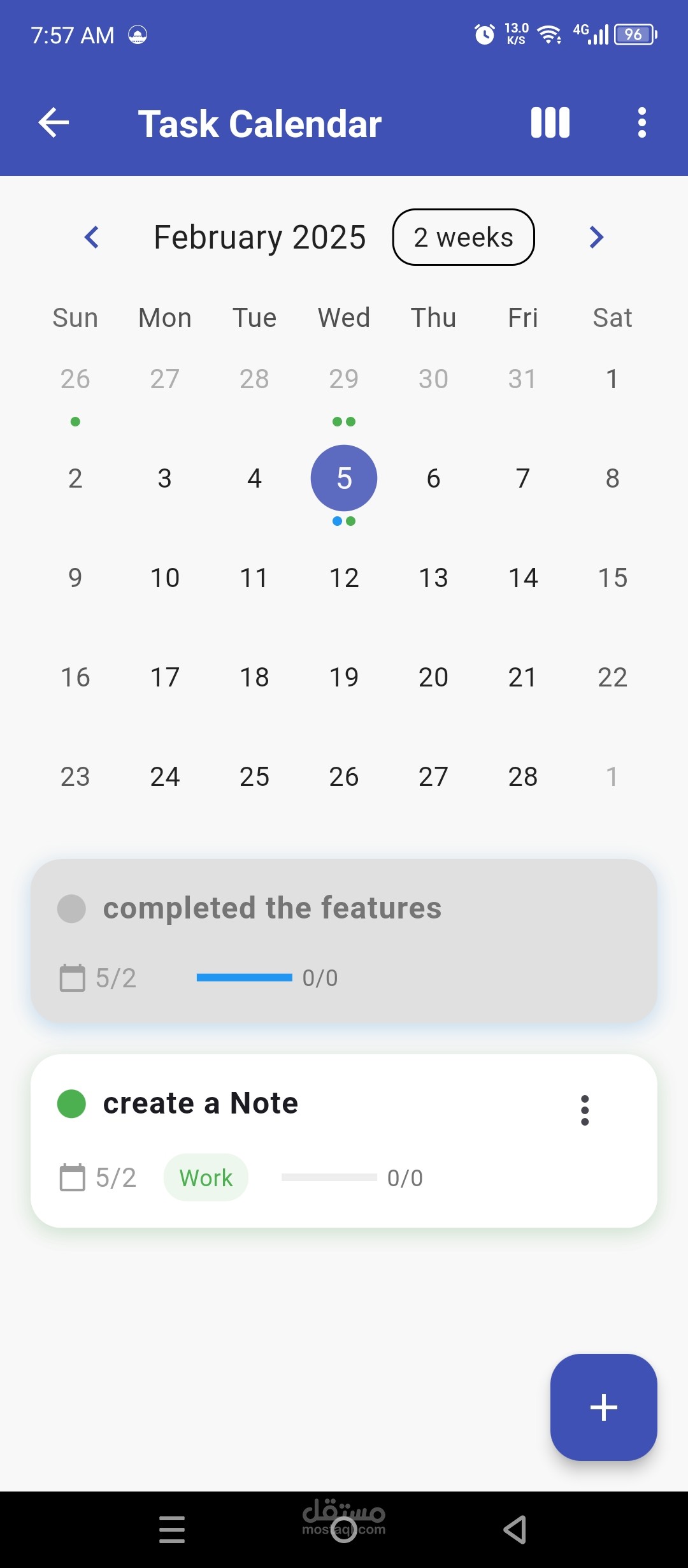This screenshot has height=1568, width=688.
Task: Select January 29 on the calendar
Action: tap(344, 379)
